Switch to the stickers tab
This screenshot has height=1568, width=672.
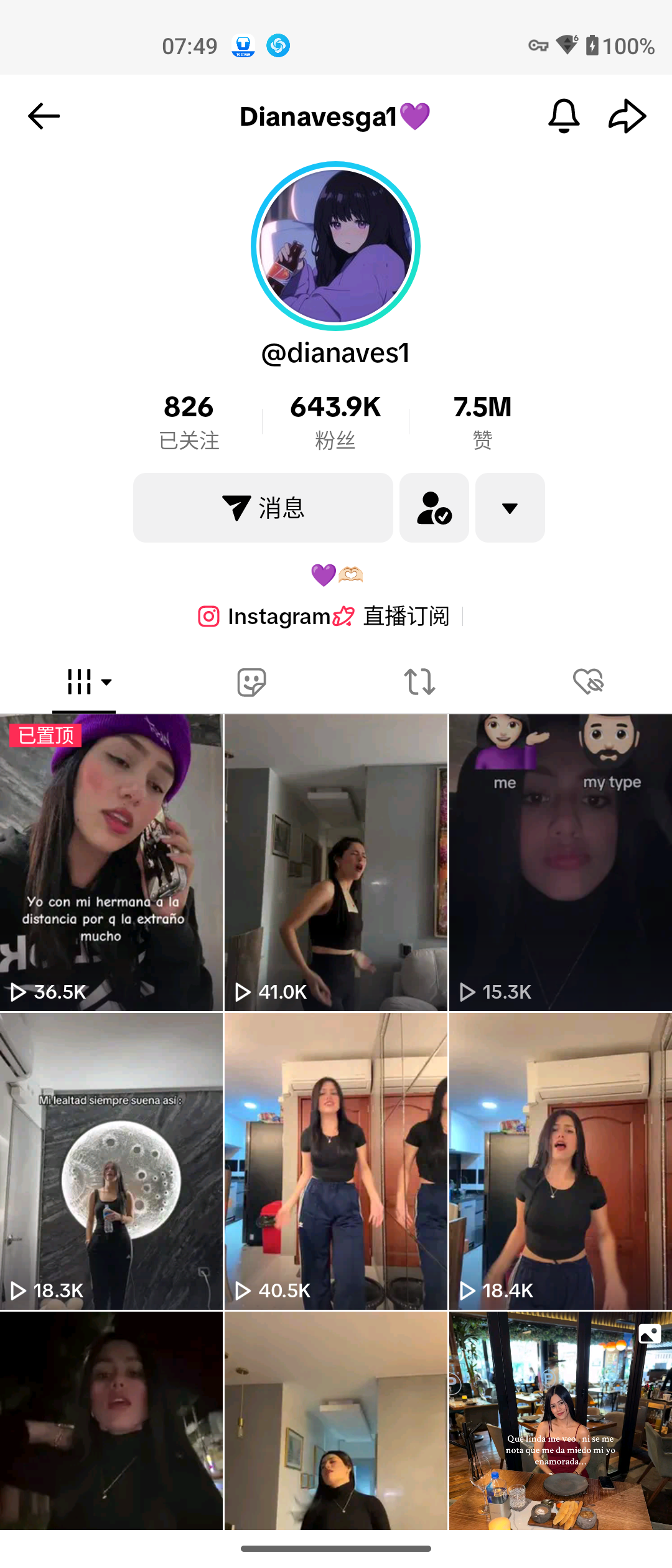(x=252, y=682)
